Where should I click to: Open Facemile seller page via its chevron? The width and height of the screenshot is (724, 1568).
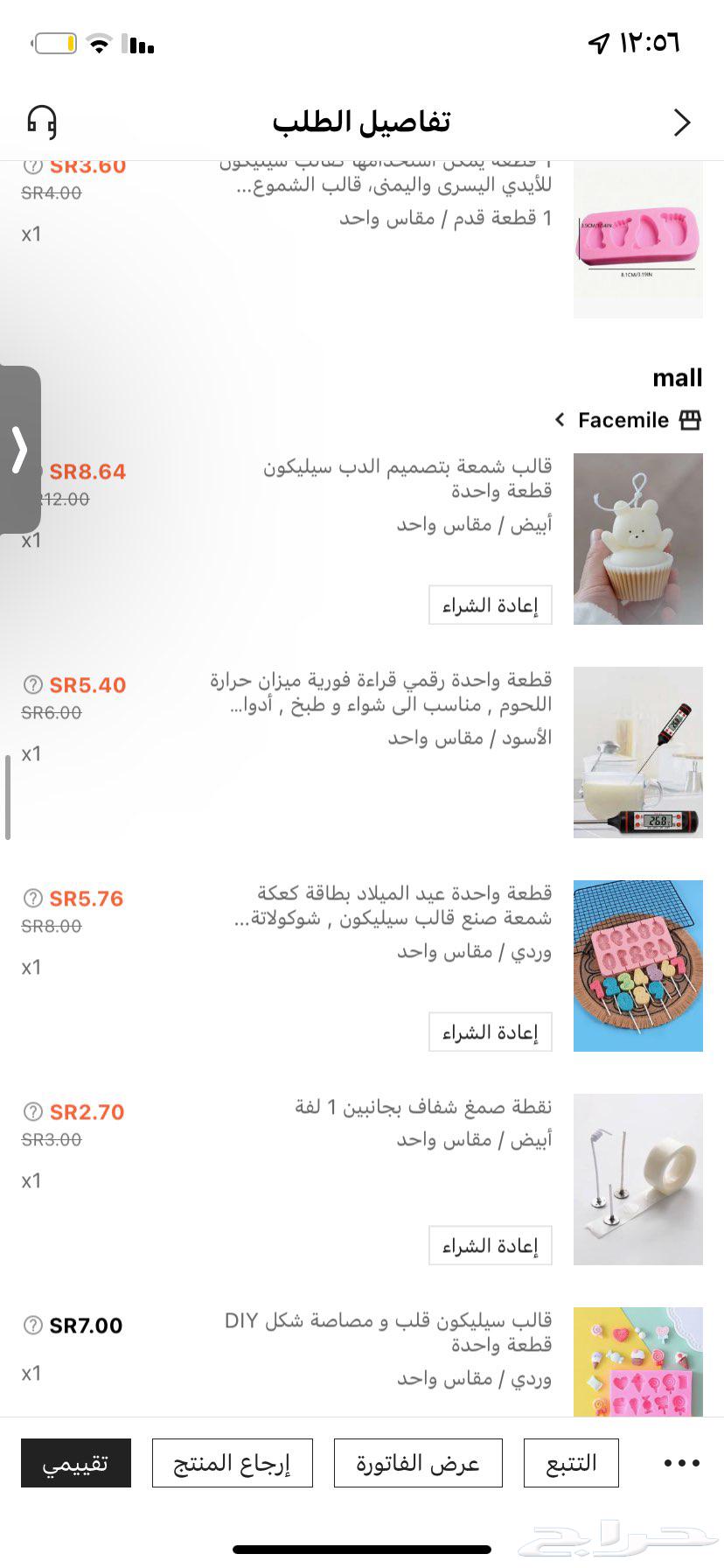coord(560,420)
